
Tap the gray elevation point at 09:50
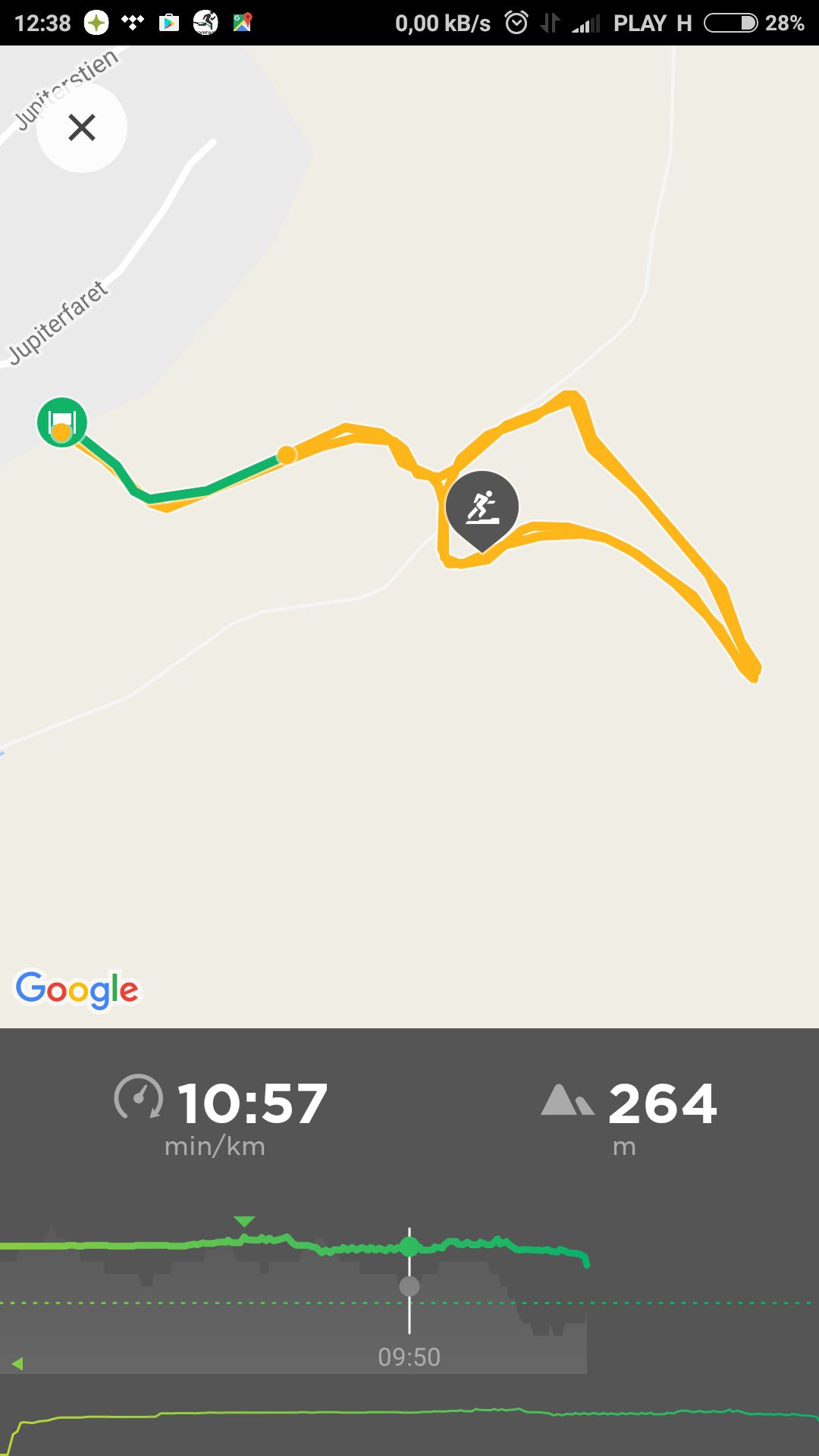pyautogui.click(x=409, y=1286)
